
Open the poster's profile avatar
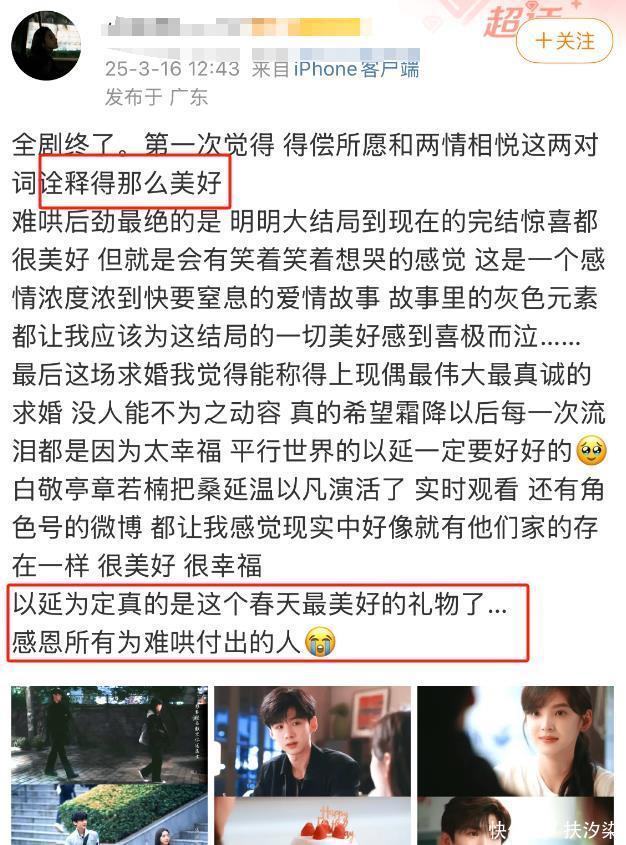pos(46,45)
